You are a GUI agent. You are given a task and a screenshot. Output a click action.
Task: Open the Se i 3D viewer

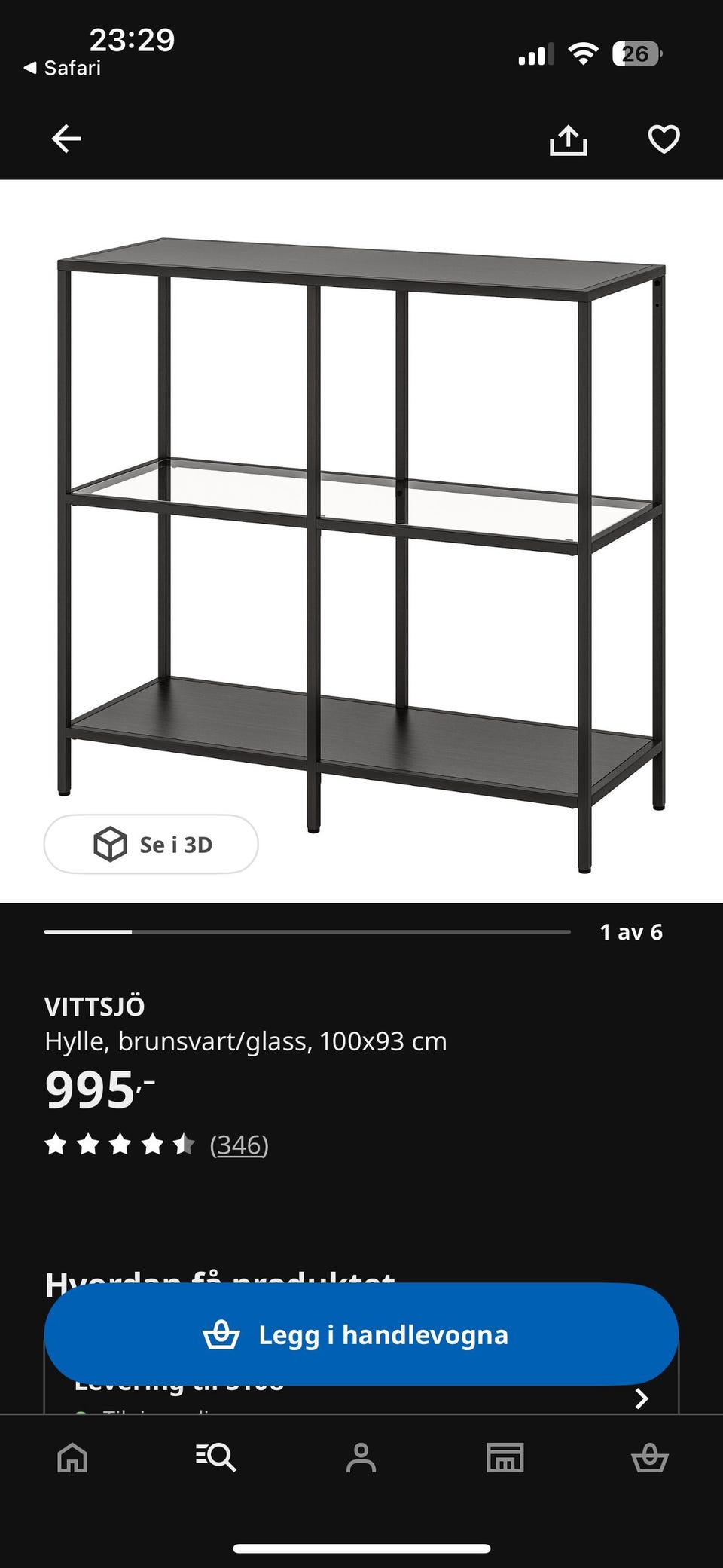pos(151,844)
